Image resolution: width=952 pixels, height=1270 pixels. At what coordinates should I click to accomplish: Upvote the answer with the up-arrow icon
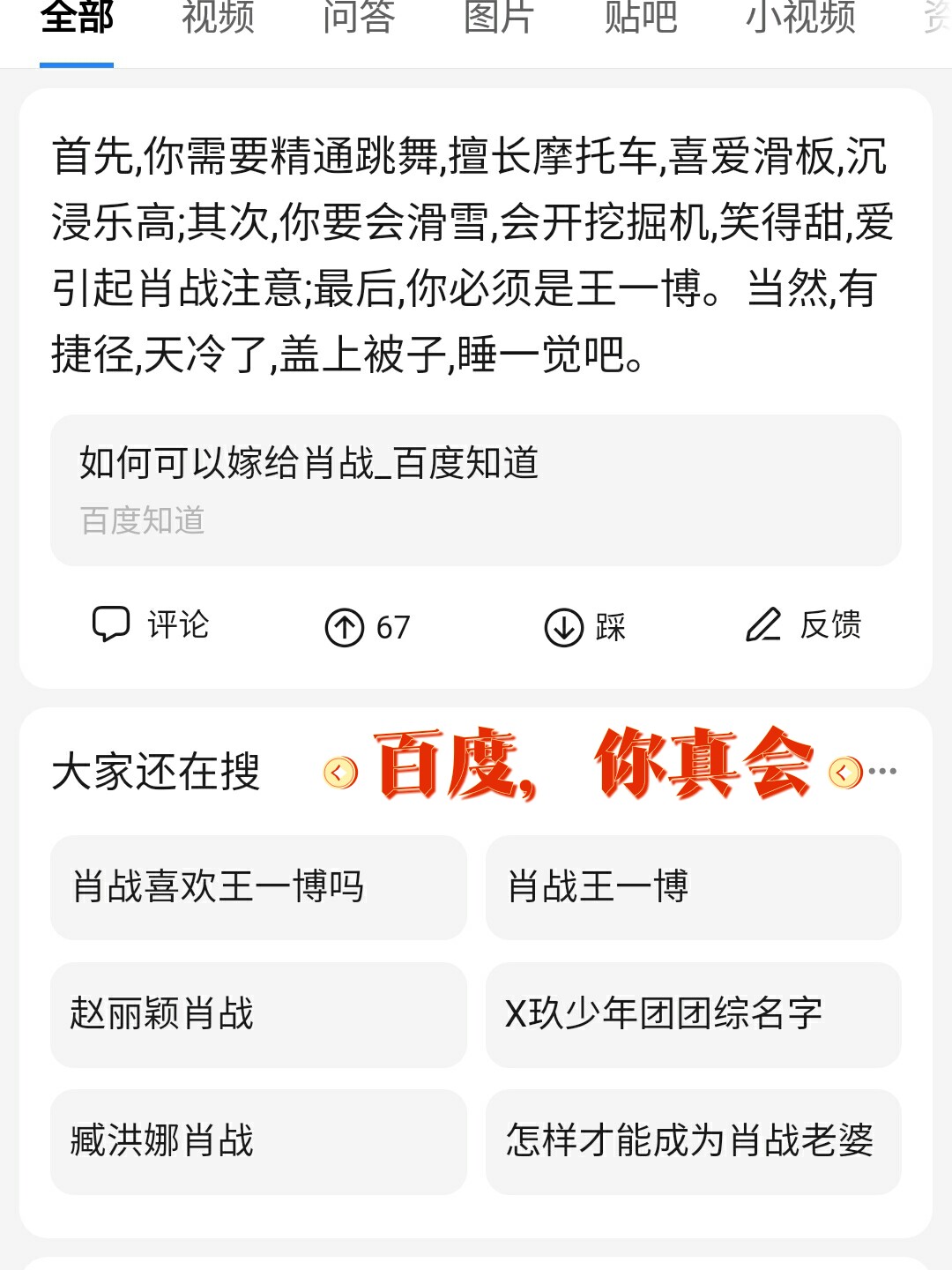pos(344,626)
